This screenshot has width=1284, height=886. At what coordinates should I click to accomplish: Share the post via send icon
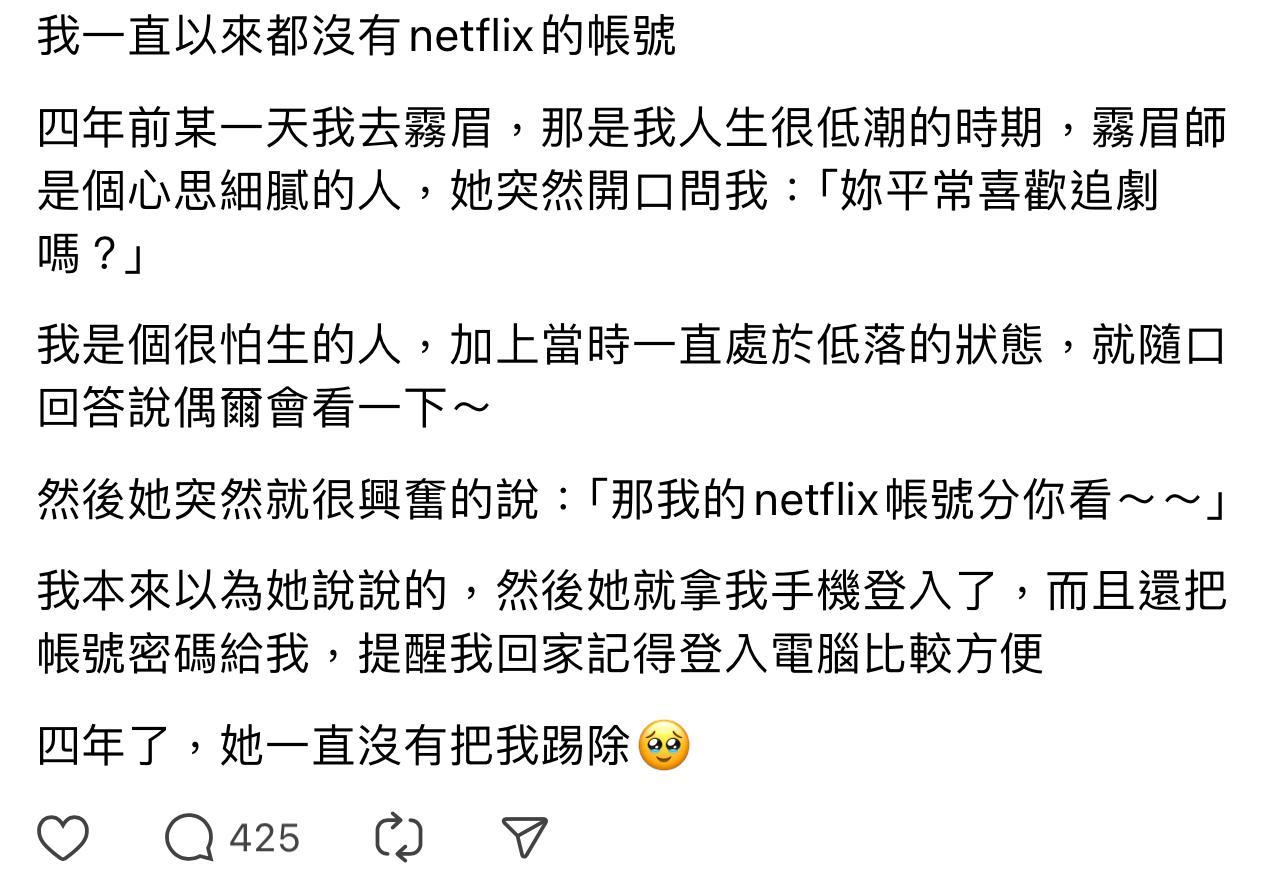(524, 837)
